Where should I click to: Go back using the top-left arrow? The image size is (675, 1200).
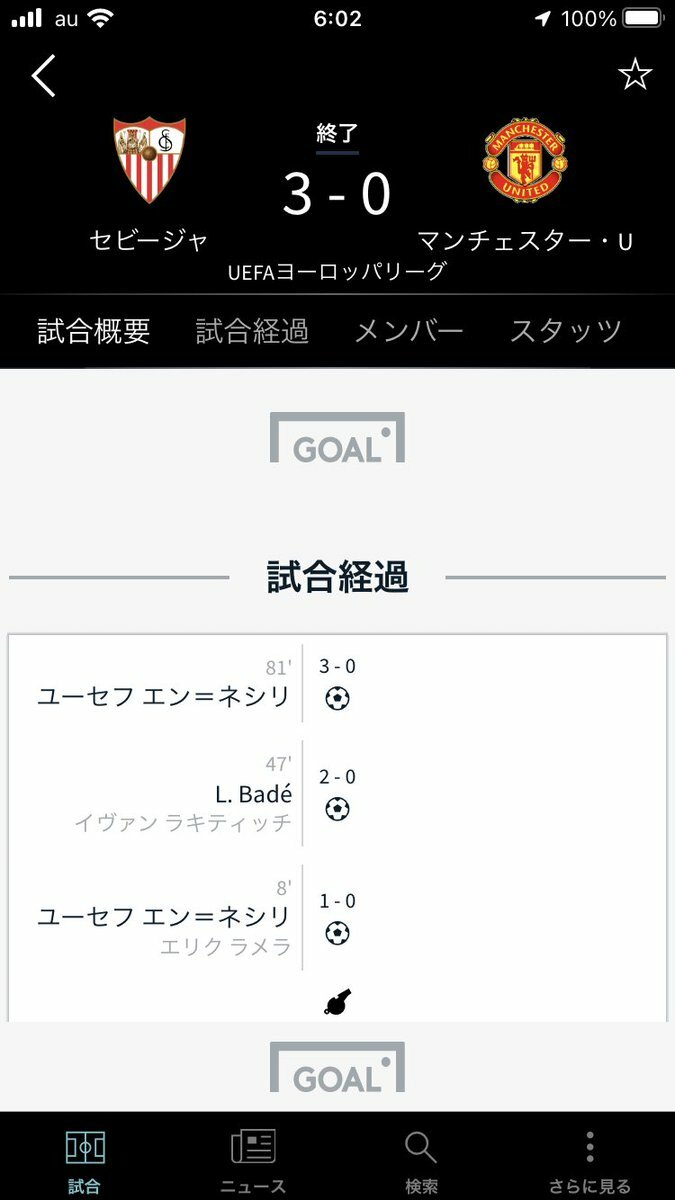(43, 76)
